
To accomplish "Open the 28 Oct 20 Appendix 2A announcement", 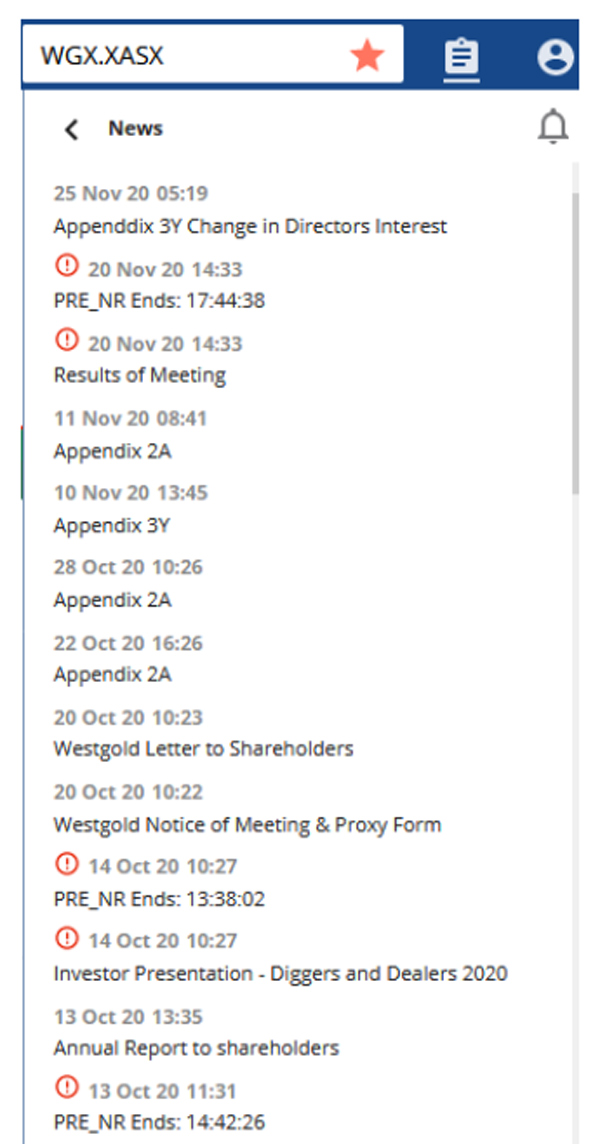I will pos(112,600).
